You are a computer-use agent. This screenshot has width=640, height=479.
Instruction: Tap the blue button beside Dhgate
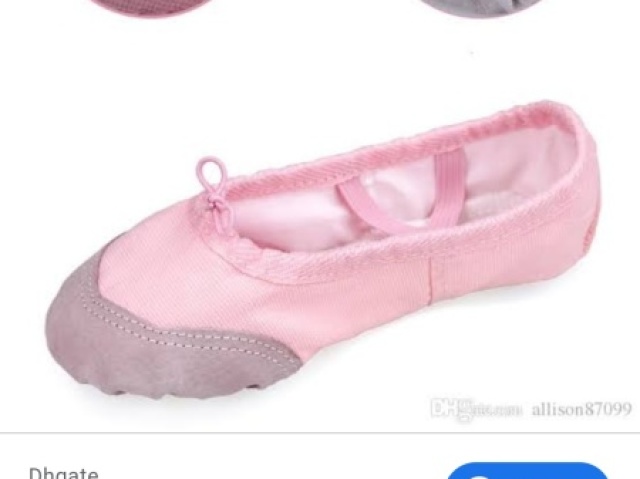[x=527, y=471]
